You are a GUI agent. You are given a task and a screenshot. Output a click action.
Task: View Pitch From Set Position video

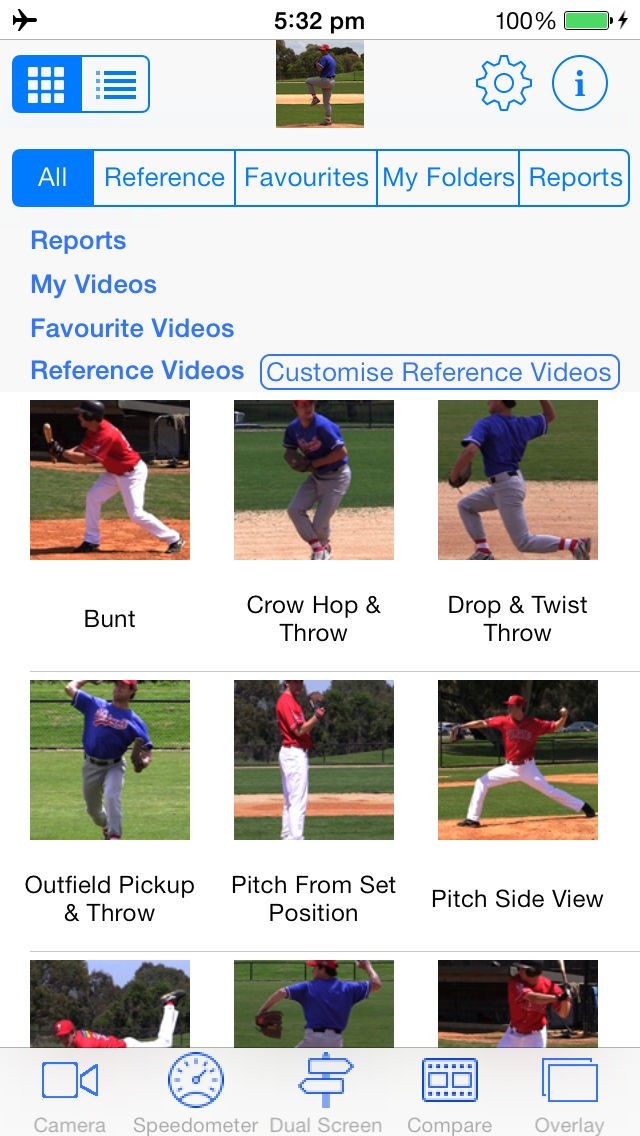point(314,760)
